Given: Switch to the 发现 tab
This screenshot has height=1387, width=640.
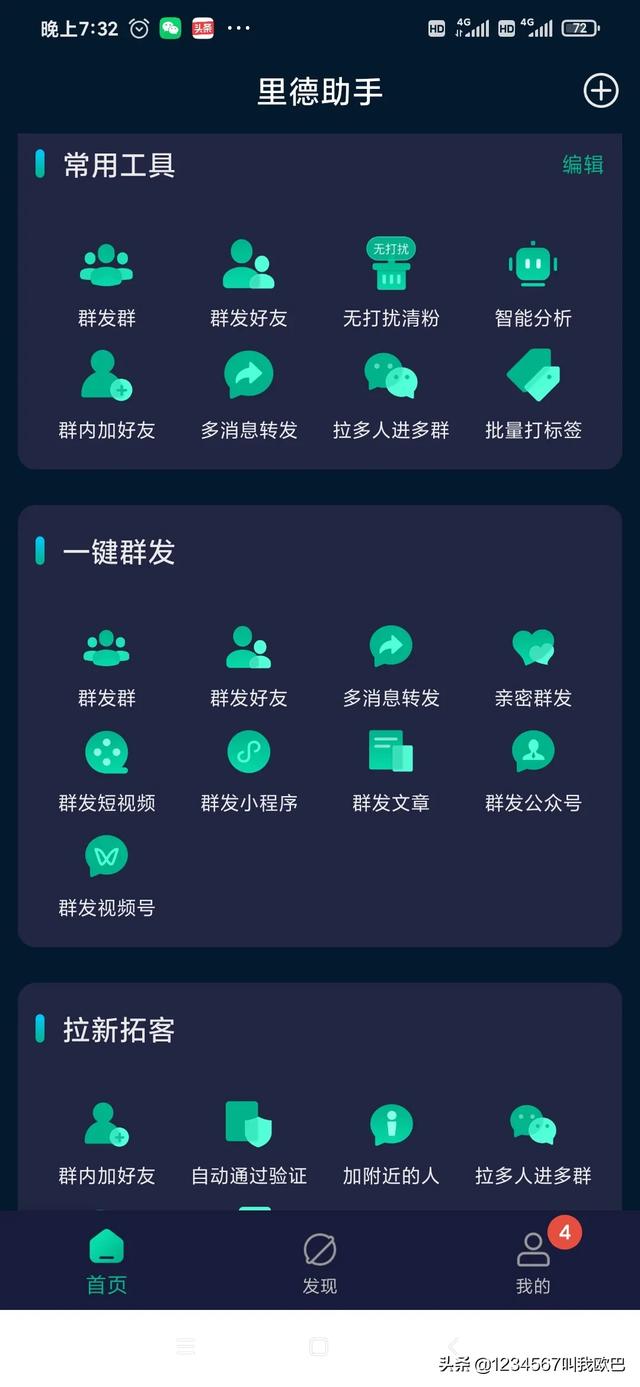Looking at the screenshot, I should (x=320, y=1262).
